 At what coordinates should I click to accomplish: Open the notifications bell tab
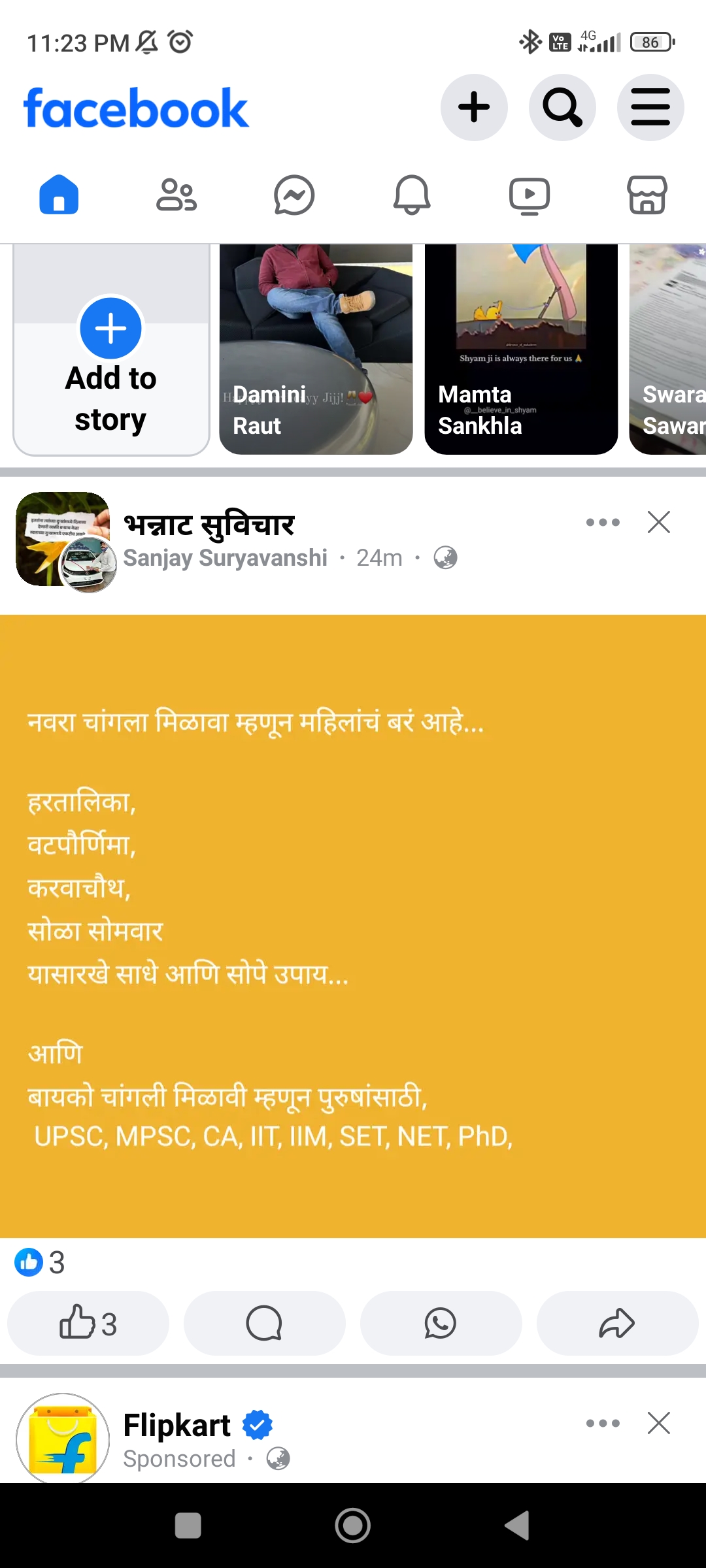click(412, 195)
